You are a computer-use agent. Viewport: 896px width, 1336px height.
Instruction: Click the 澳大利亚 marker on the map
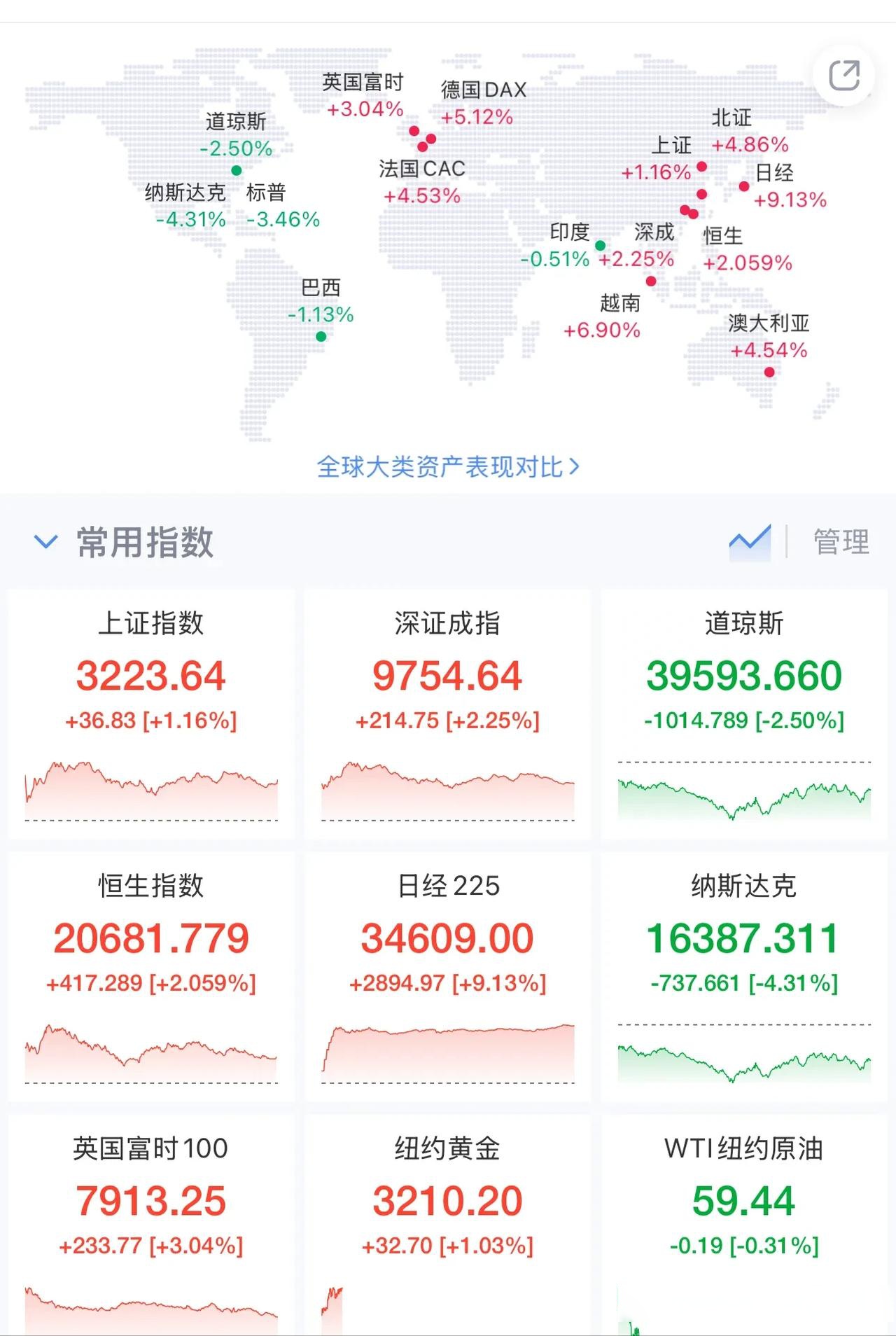[770, 372]
